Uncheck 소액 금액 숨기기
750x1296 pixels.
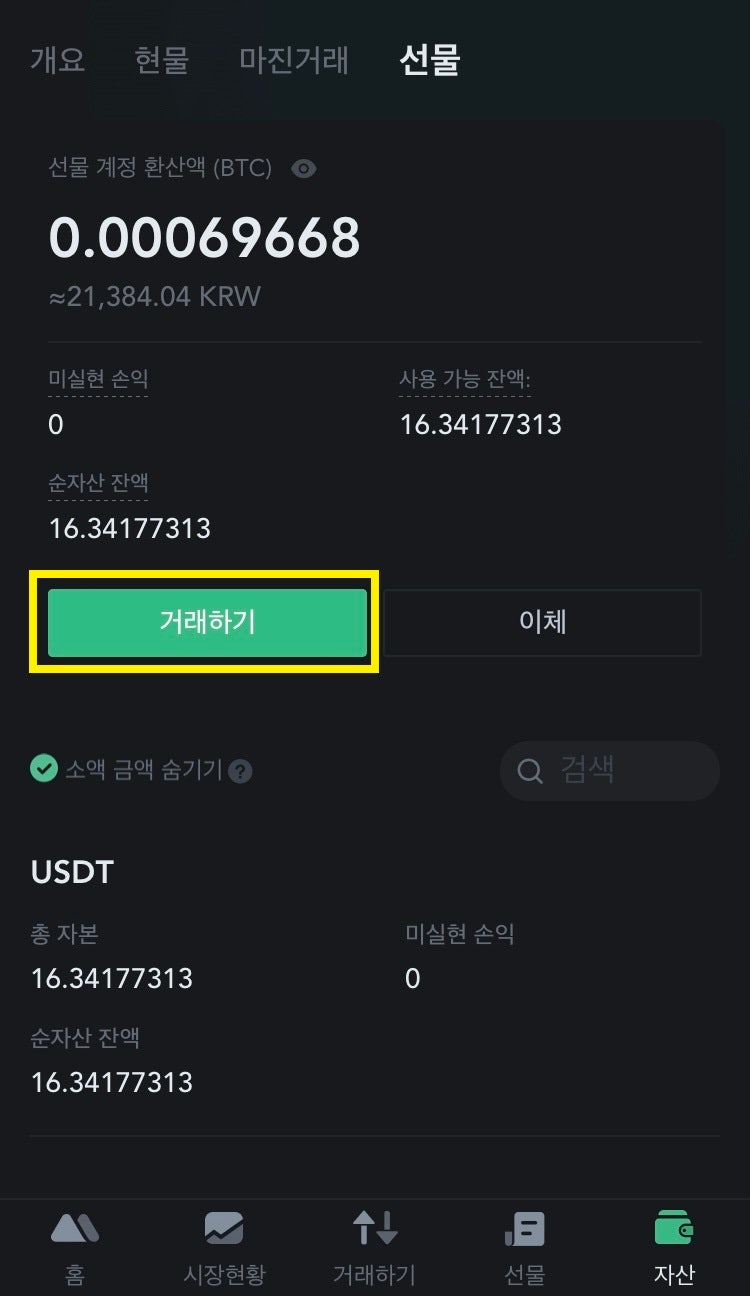pyautogui.click(x=43, y=769)
